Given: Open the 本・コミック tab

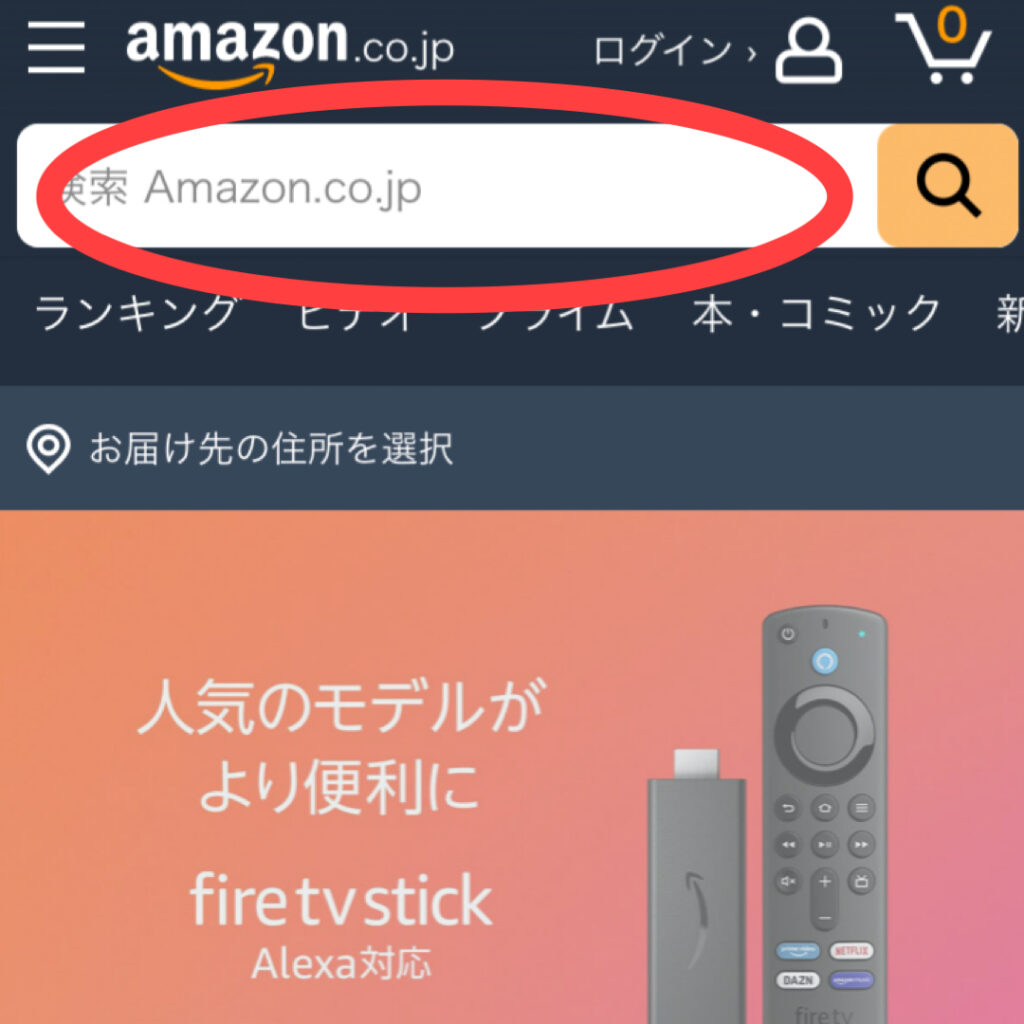Looking at the screenshot, I should (x=816, y=314).
